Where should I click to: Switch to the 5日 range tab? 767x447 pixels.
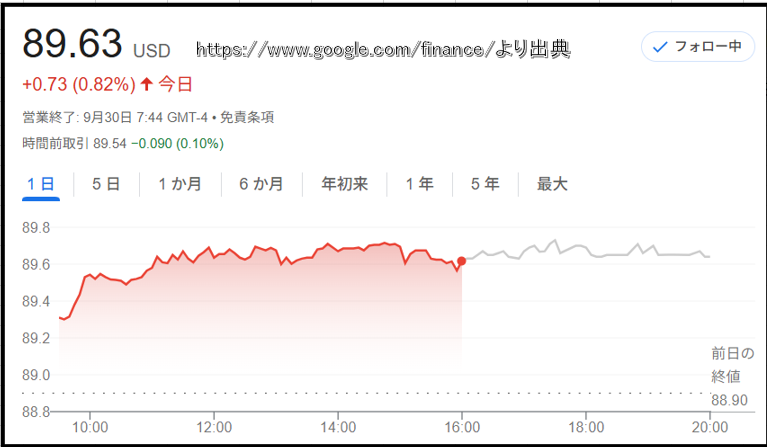tap(106, 184)
